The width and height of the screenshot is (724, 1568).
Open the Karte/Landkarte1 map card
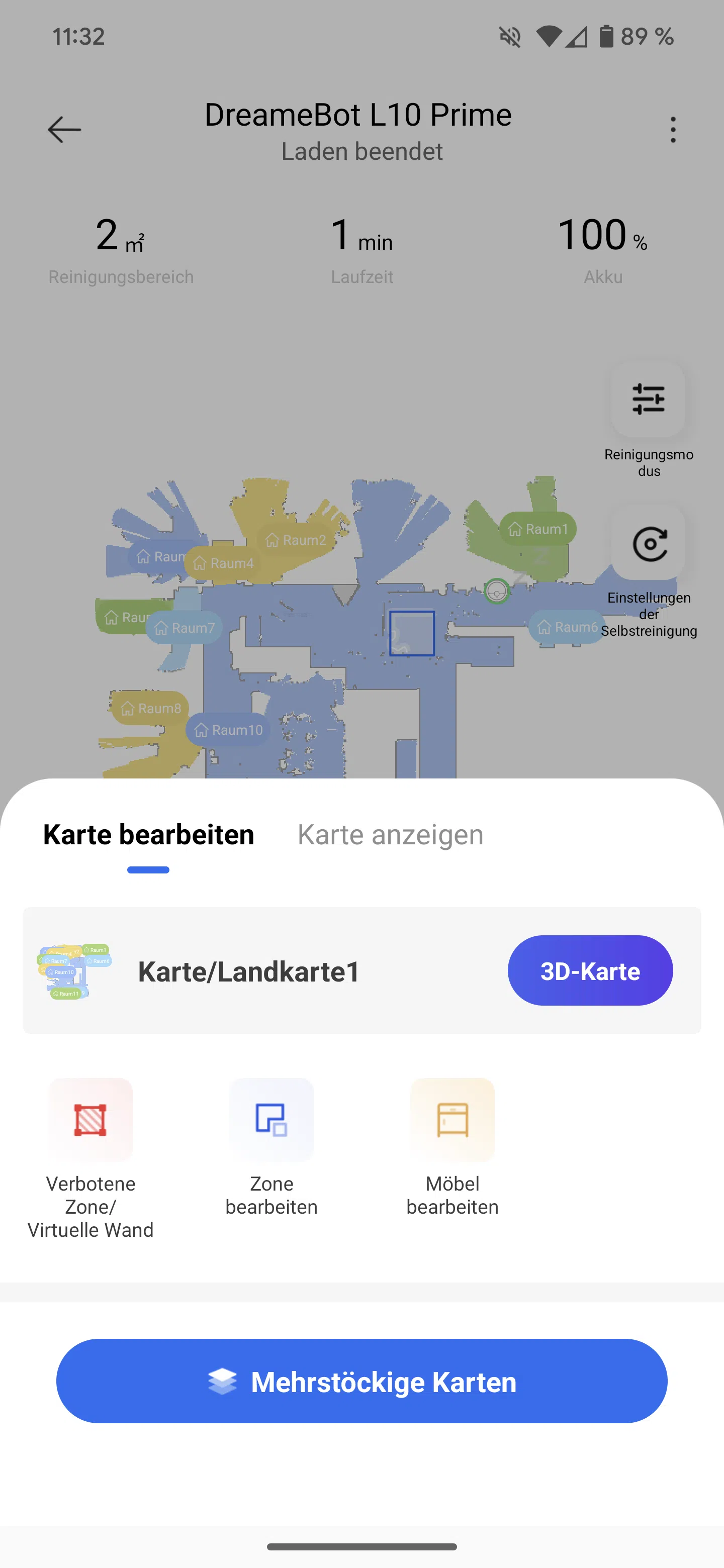pyautogui.click(x=250, y=971)
